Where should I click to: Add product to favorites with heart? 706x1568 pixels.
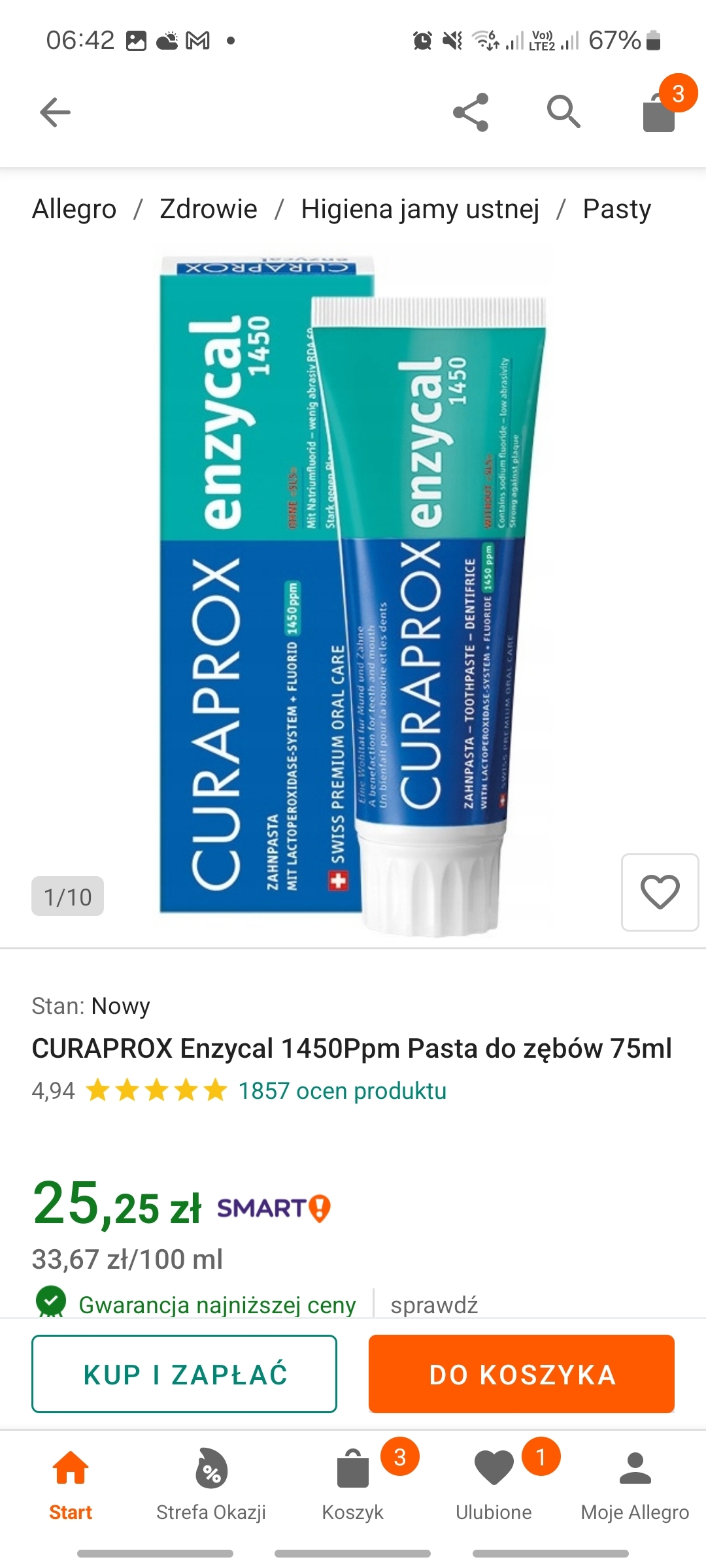660,892
